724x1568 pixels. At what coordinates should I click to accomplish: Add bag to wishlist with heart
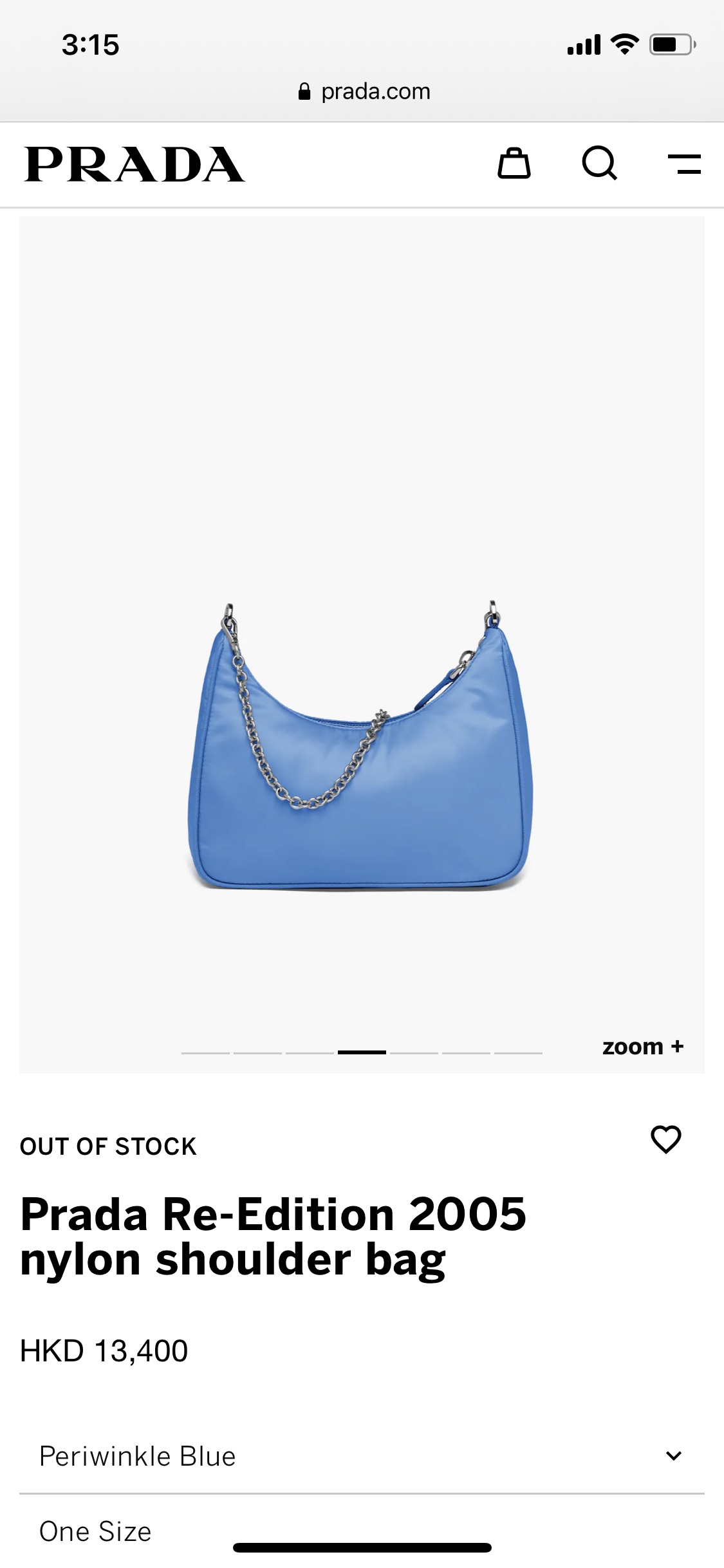tap(665, 1139)
